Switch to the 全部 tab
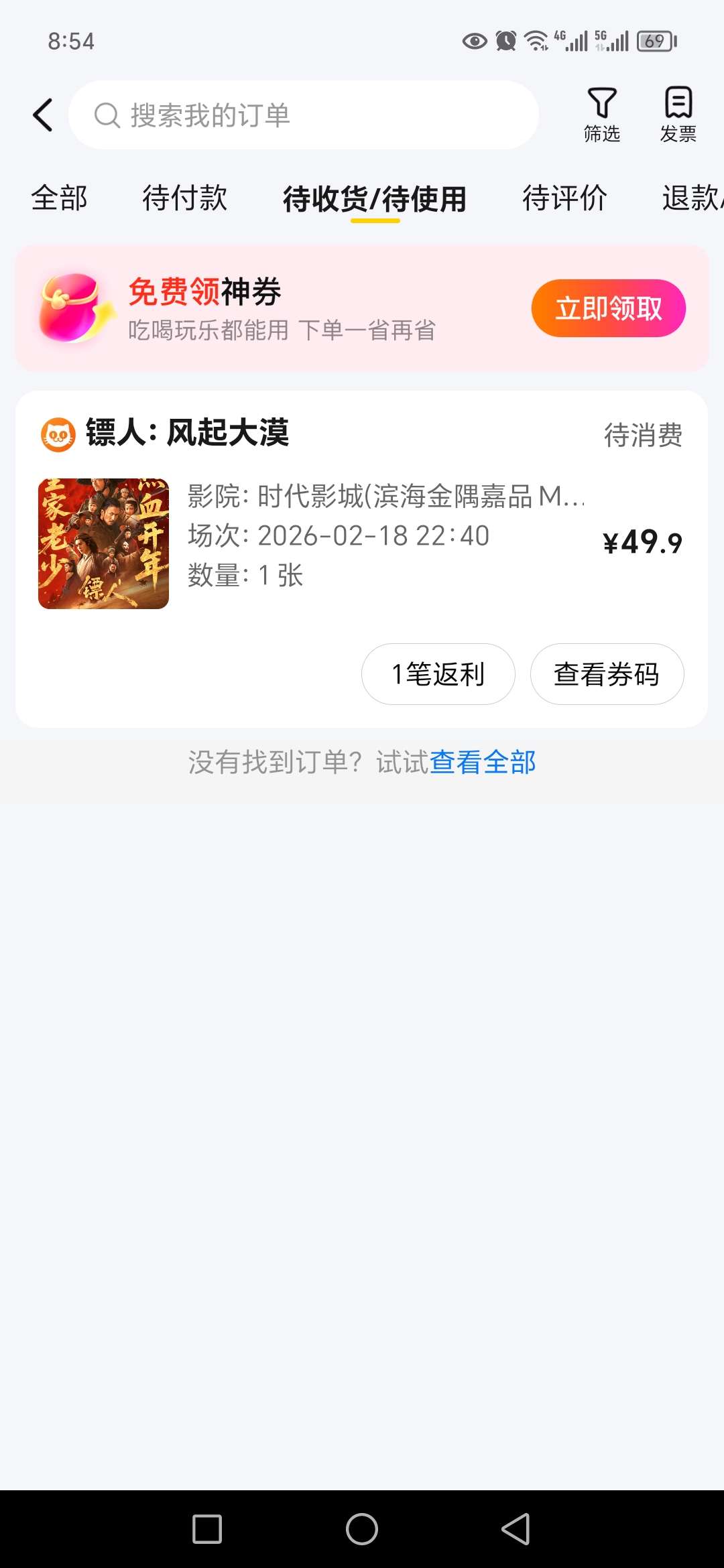 tap(58, 199)
